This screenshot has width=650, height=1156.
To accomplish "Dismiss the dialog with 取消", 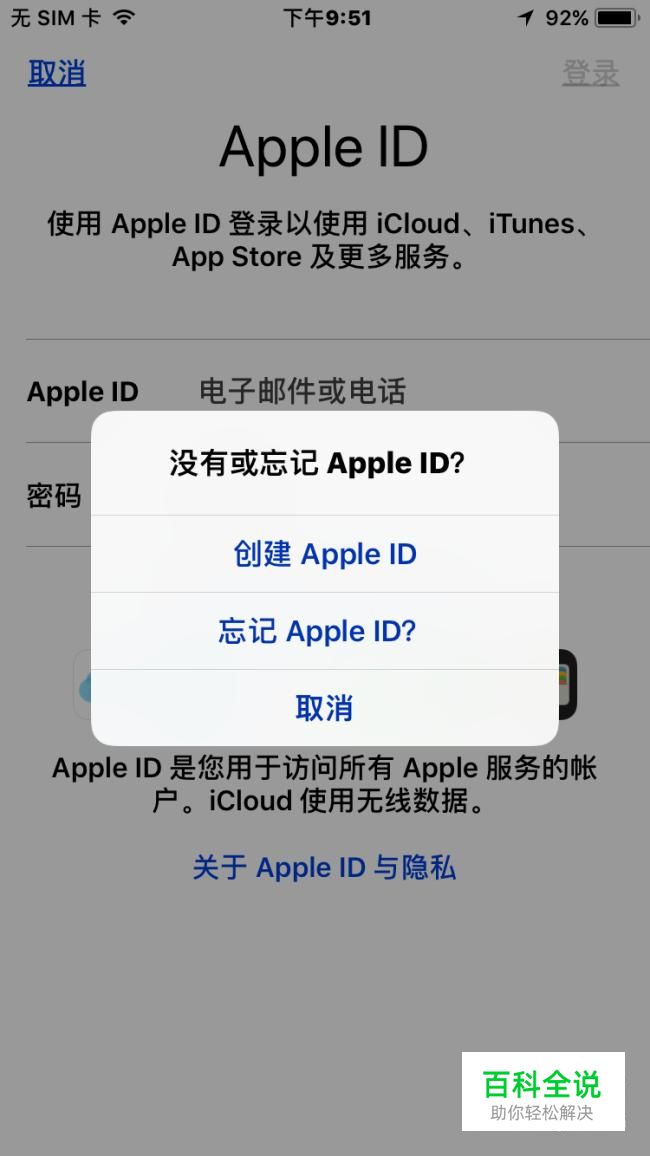I will 325,708.
